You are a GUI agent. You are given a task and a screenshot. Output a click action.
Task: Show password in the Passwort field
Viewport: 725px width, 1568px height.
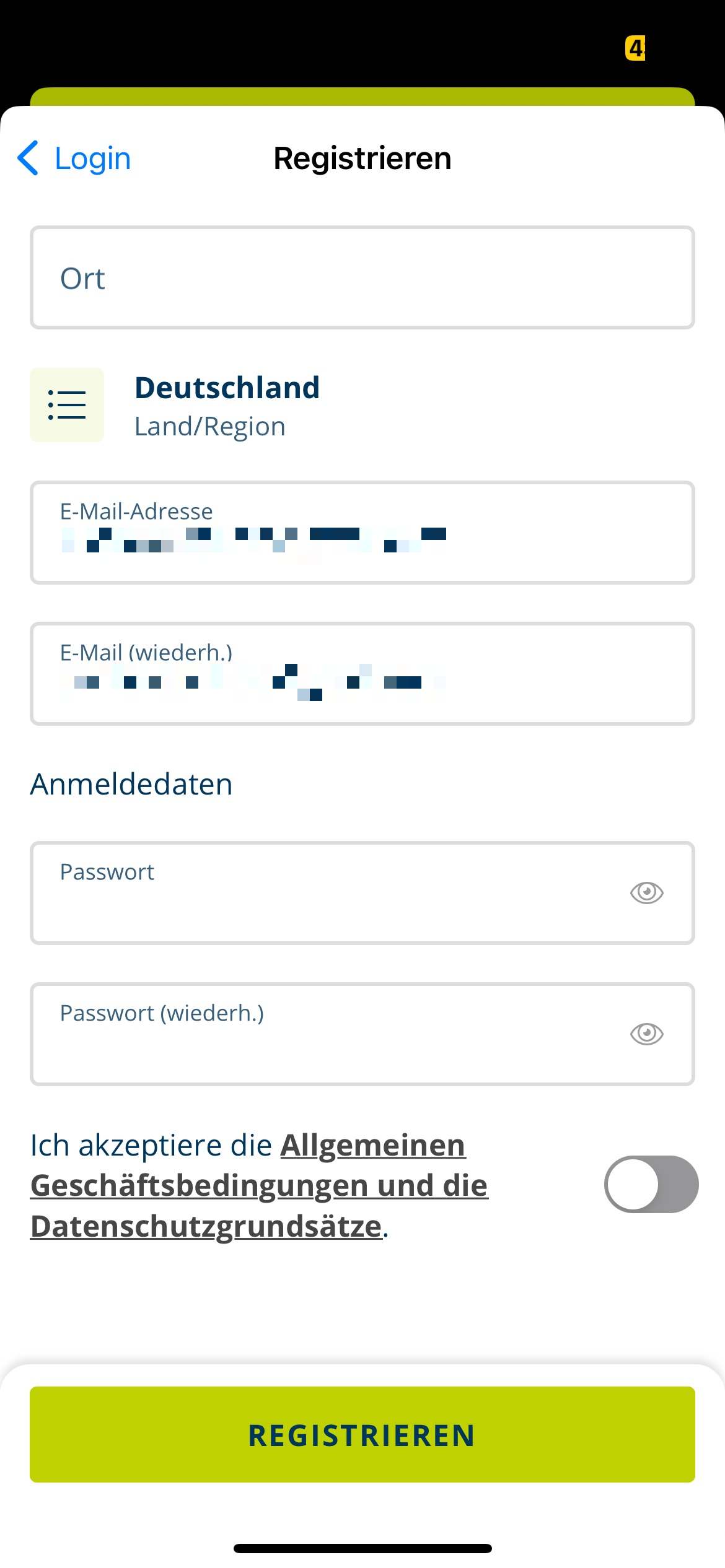[647, 892]
